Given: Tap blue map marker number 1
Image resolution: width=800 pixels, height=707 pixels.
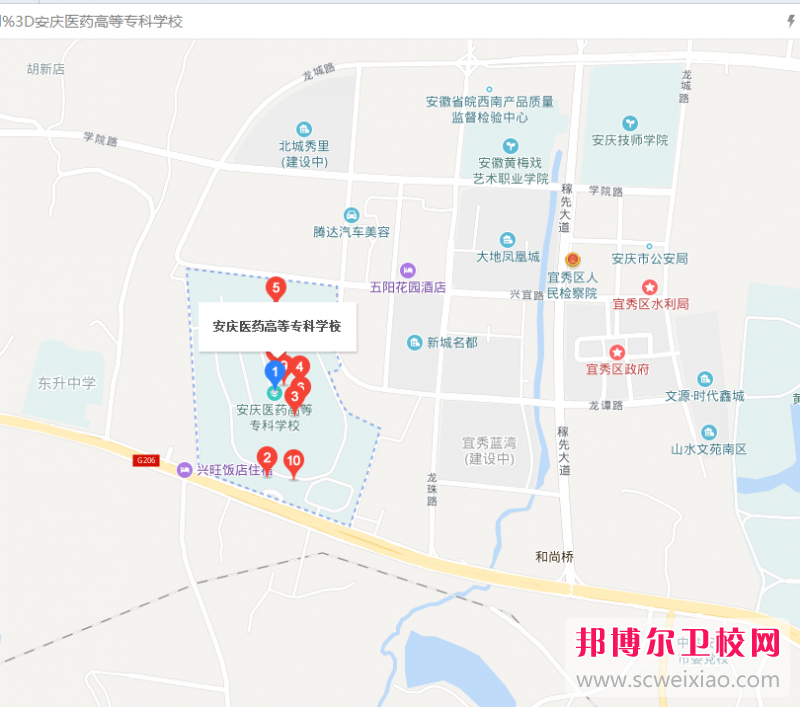Looking at the screenshot, I should point(275,373).
